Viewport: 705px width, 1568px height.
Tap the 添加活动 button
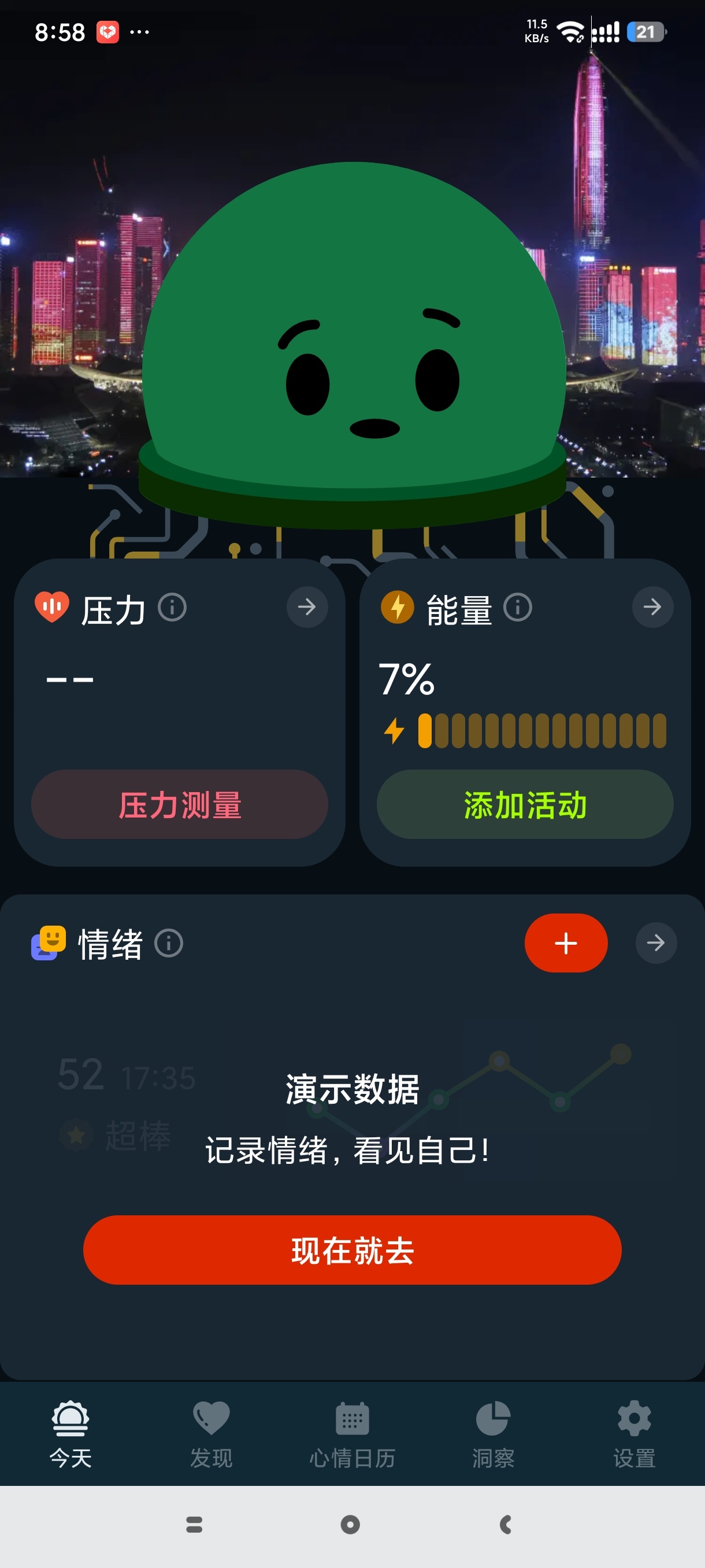[525, 805]
